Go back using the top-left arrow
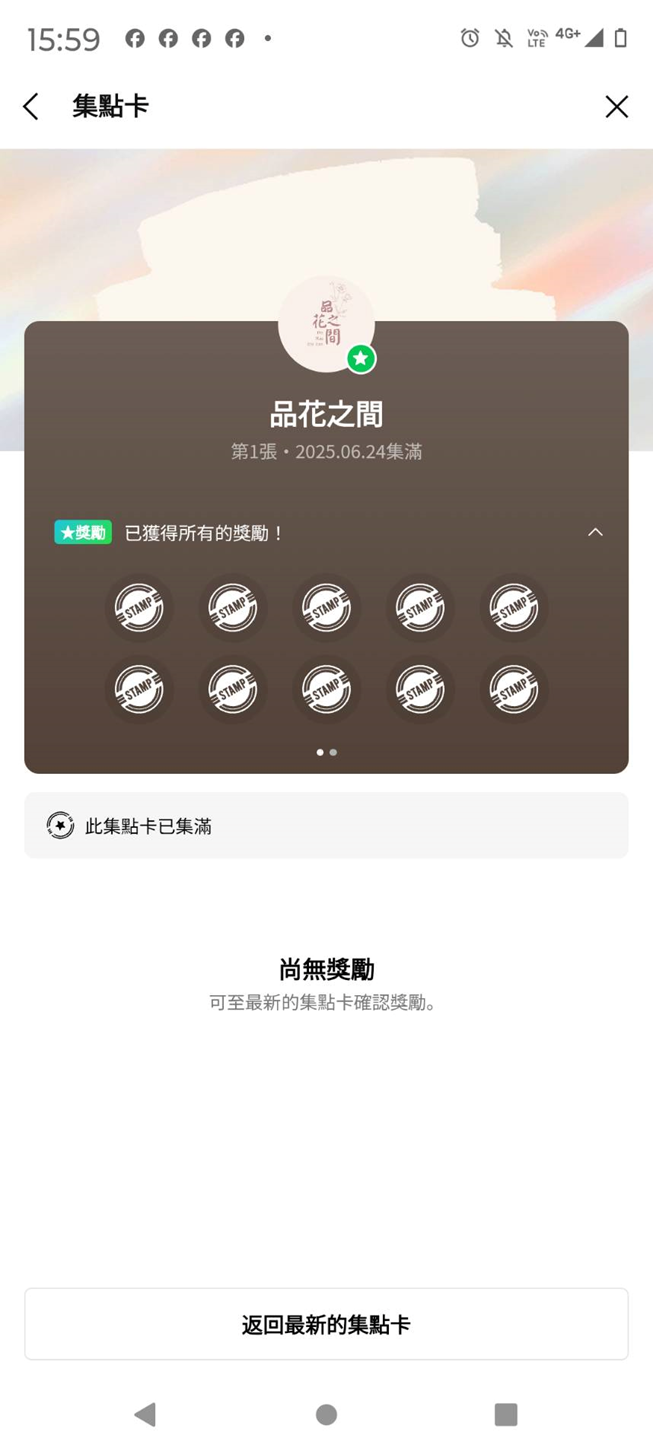The image size is (653, 1451). point(31,107)
